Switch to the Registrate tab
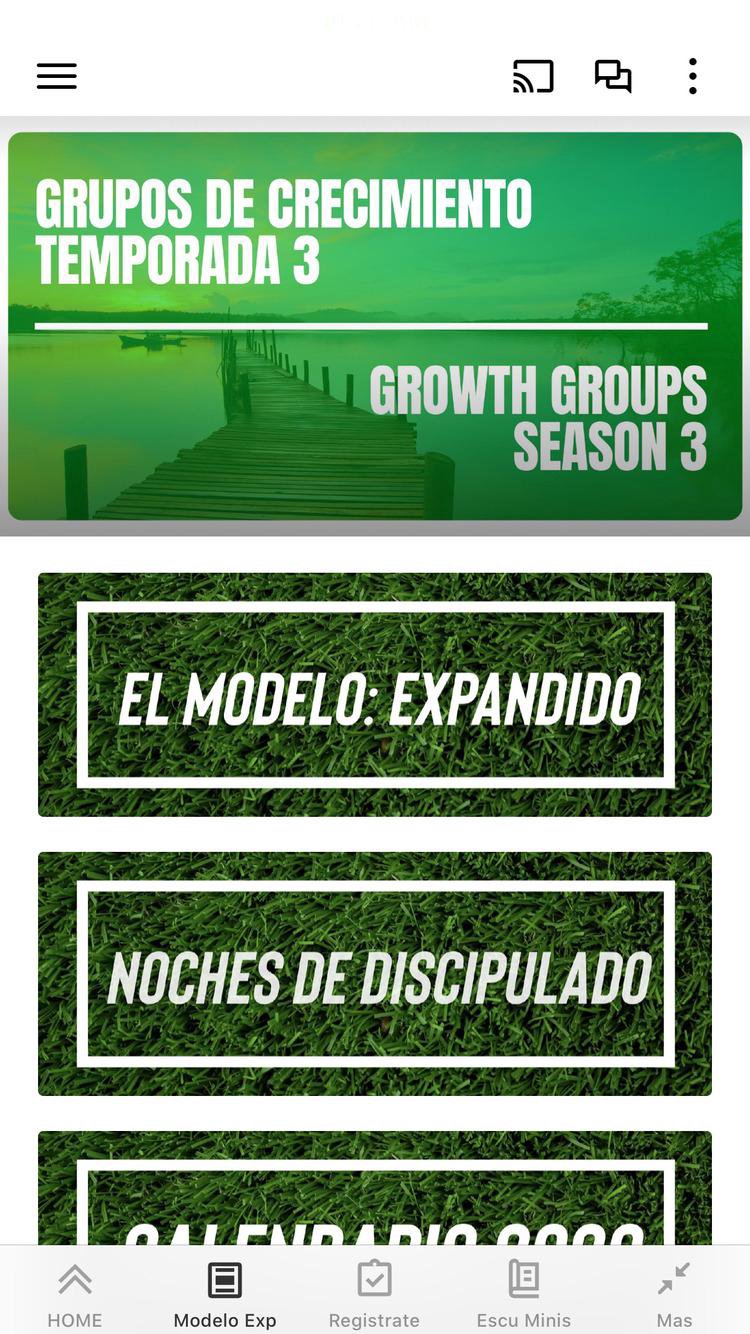Viewport: 750px width, 1334px height. click(374, 1295)
